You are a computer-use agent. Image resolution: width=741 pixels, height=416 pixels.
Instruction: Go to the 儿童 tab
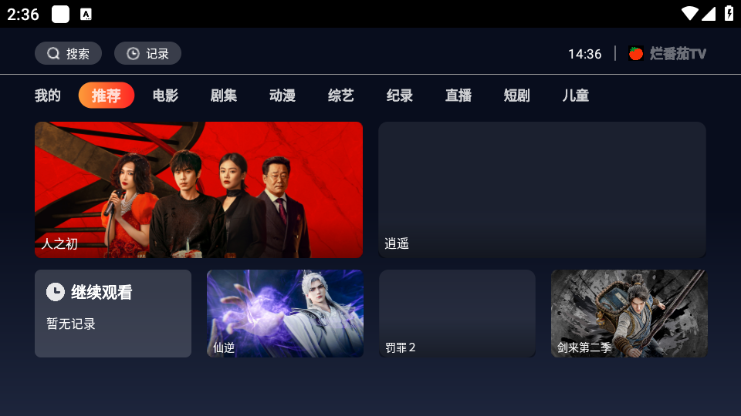click(x=575, y=96)
